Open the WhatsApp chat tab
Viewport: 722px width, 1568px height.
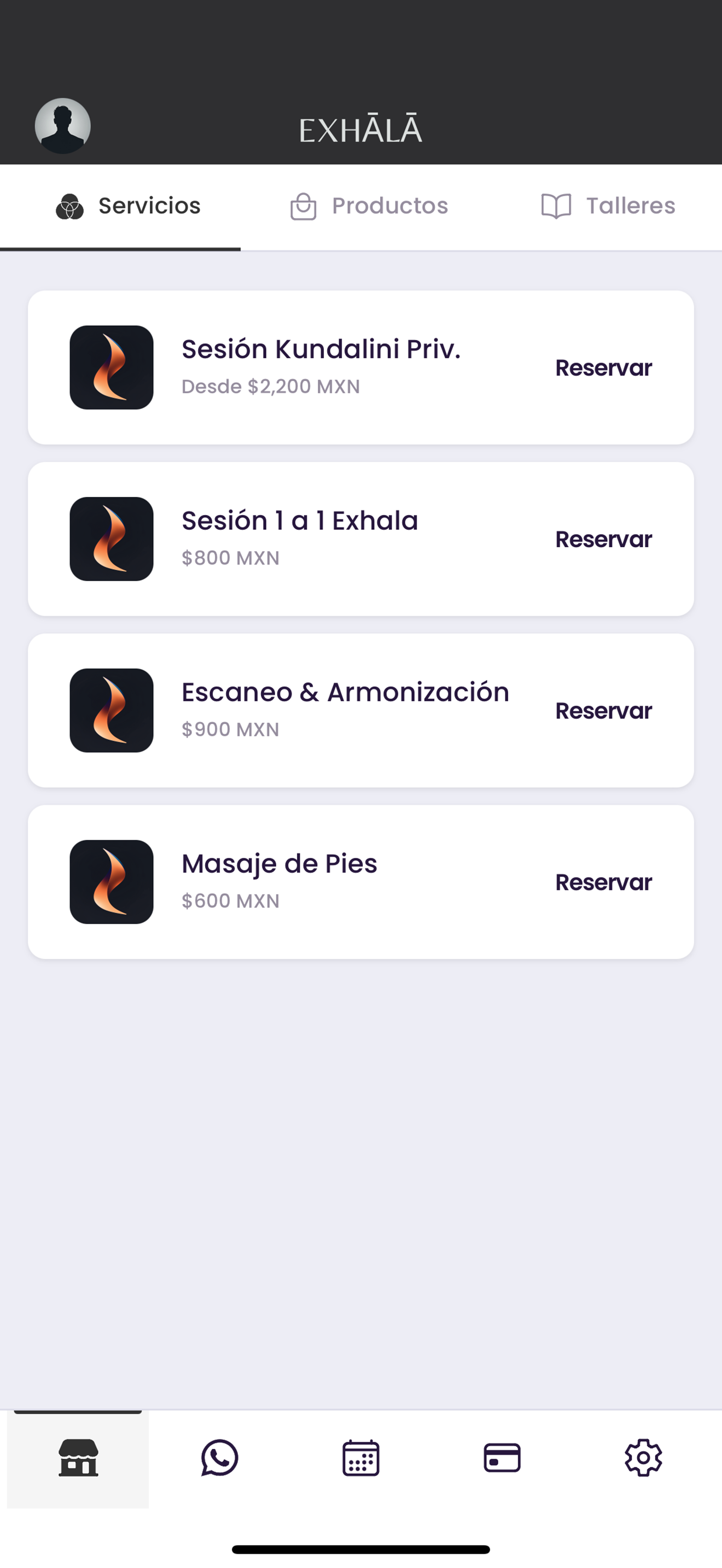[x=219, y=1458]
